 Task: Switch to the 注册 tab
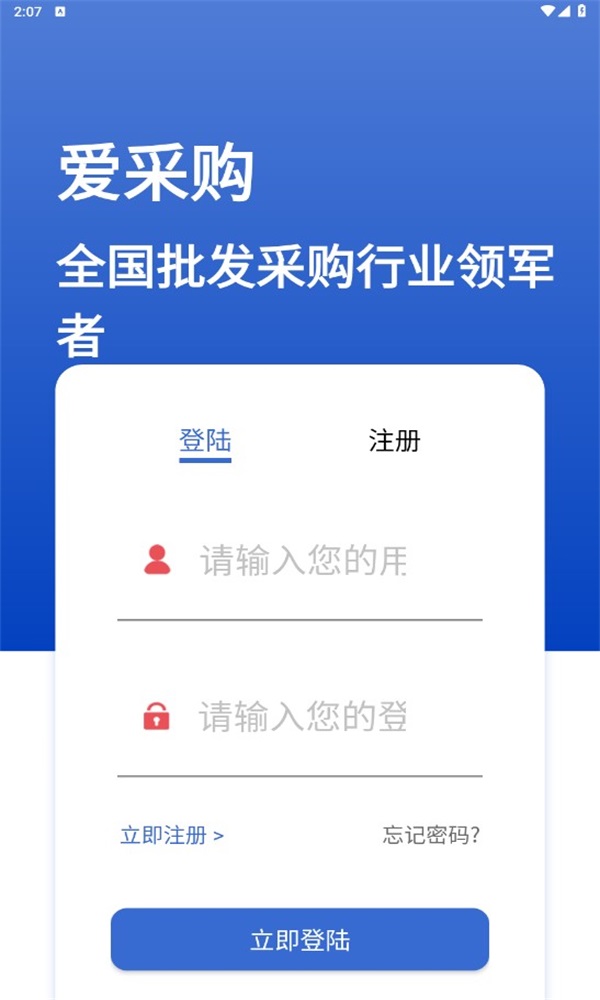click(x=394, y=440)
